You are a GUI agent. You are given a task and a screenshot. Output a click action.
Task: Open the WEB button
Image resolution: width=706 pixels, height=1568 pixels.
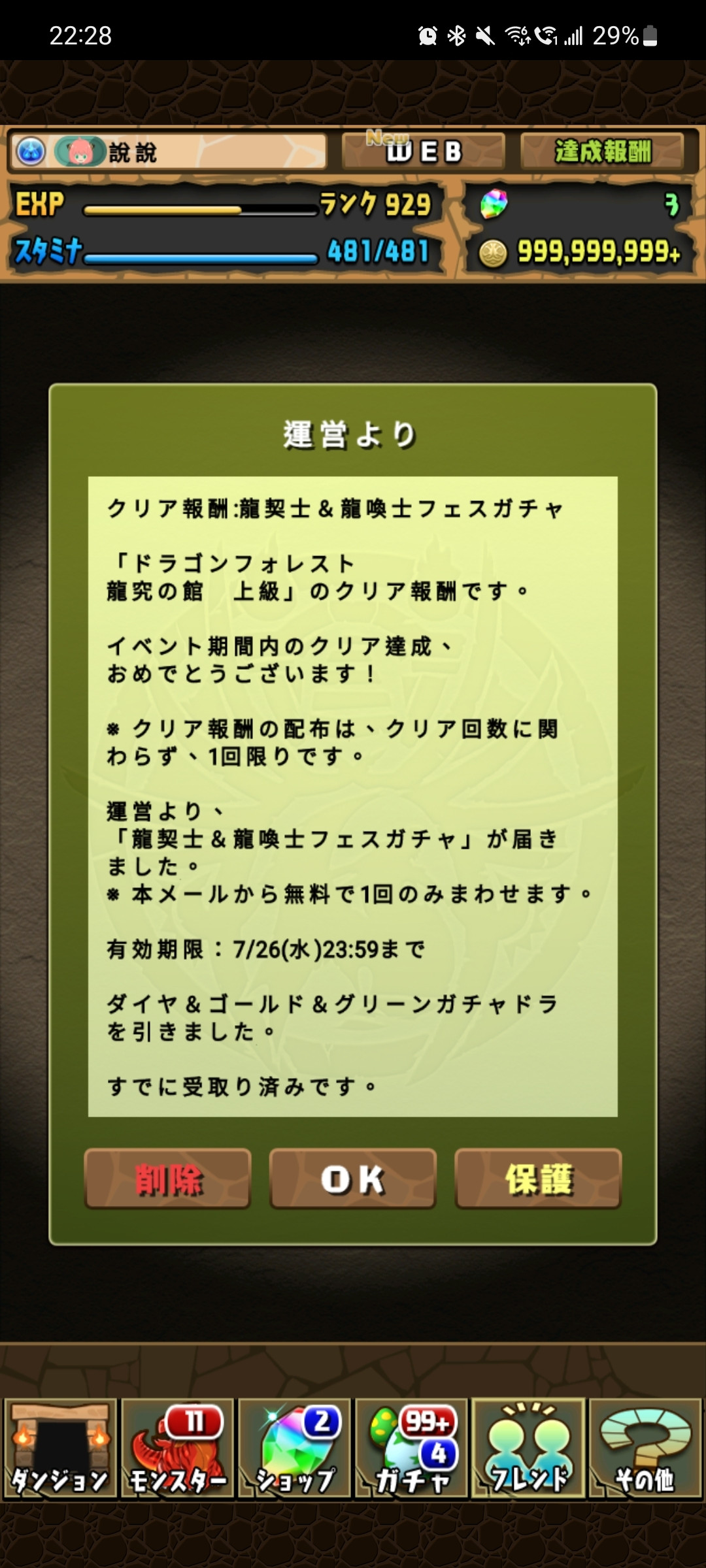click(x=424, y=152)
